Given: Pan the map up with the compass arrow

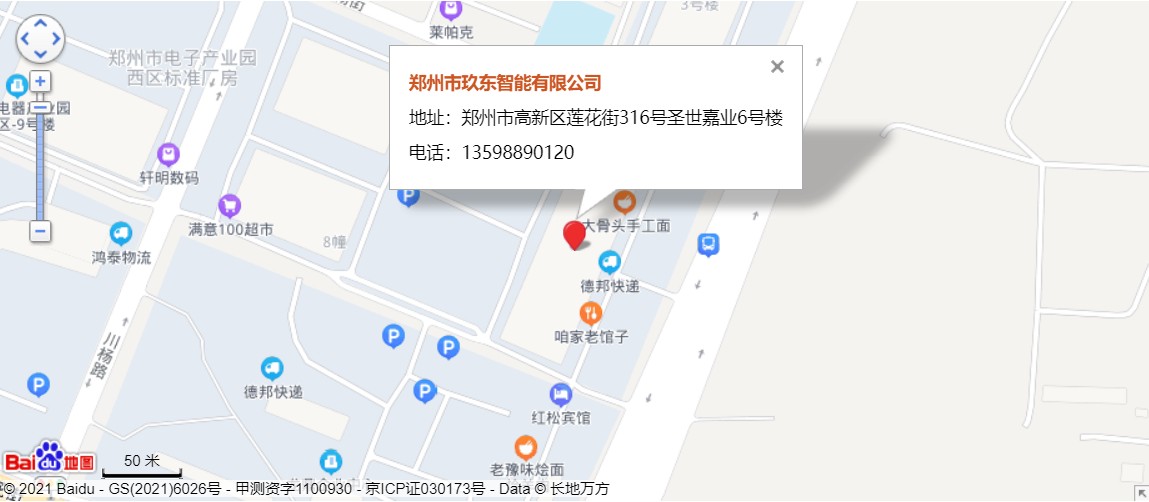Looking at the screenshot, I should pyautogui.click(x=40, y=22).
